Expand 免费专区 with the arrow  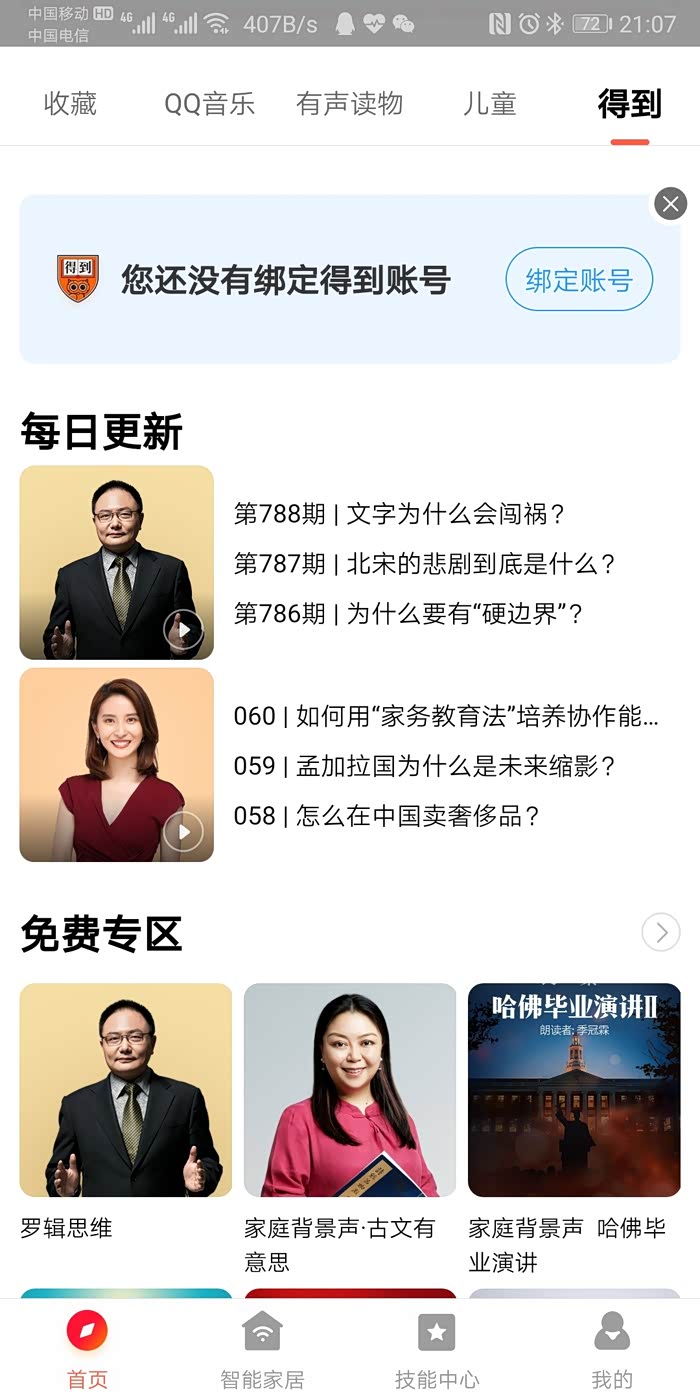click(660, 933)
